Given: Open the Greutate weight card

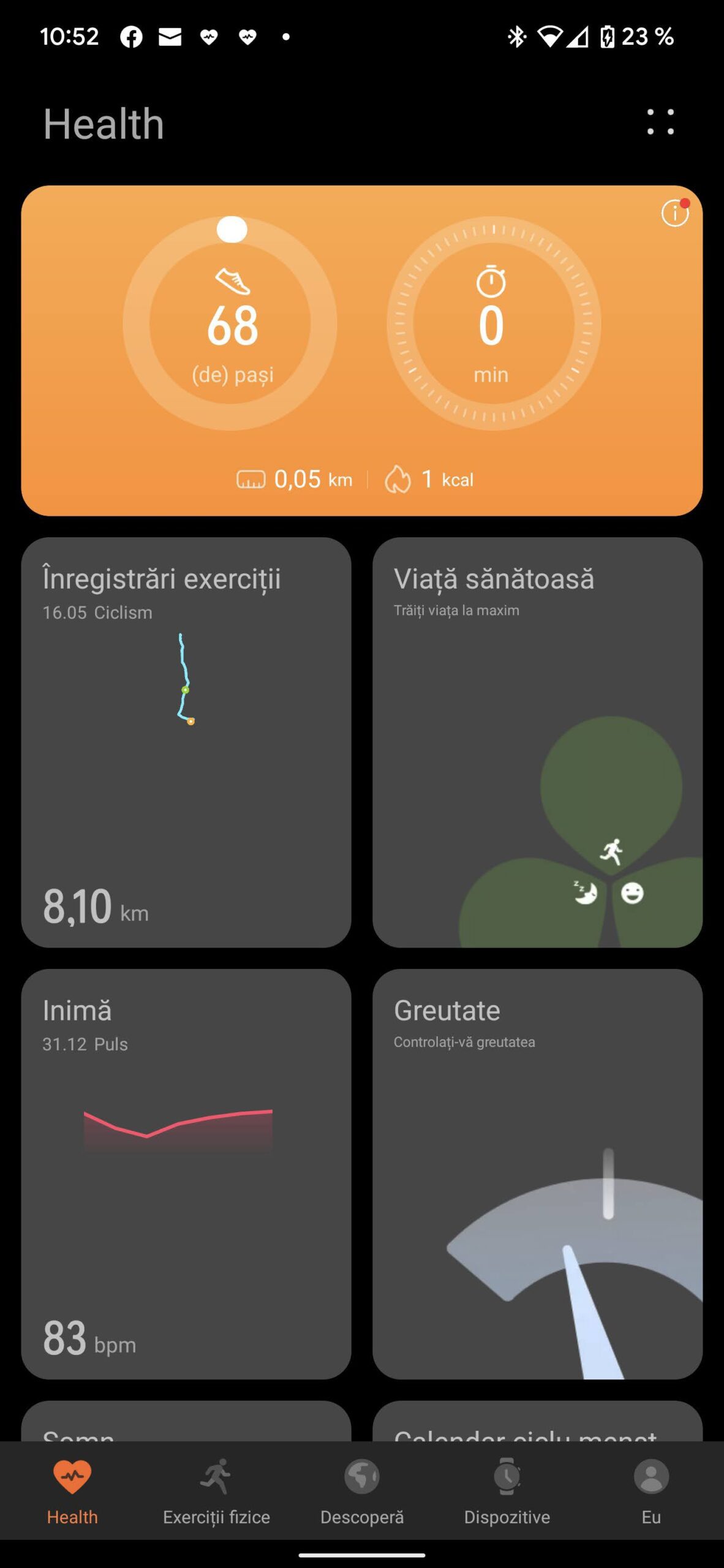Looking at the screenshot, I should 537,1174.
